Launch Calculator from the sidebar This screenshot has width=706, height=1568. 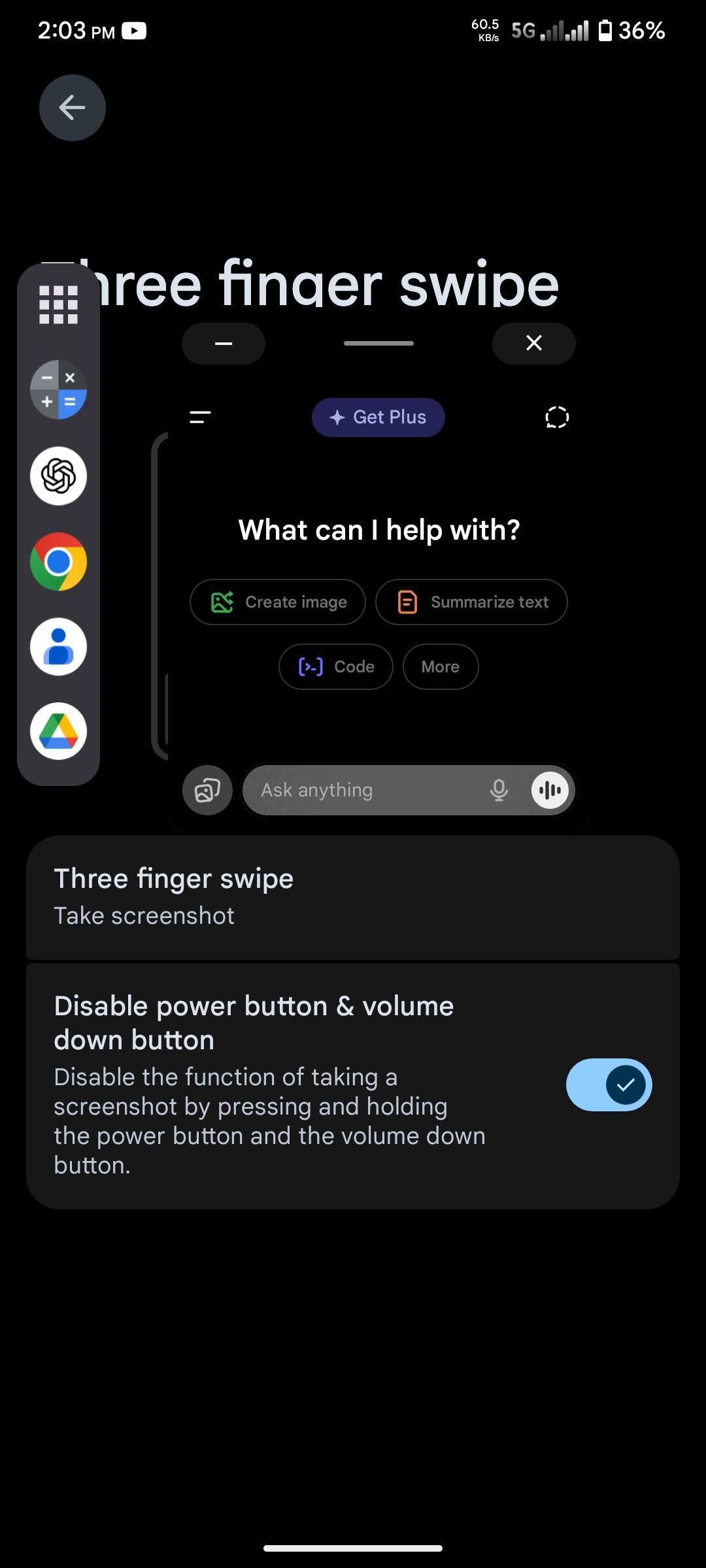tap(58, 389)
